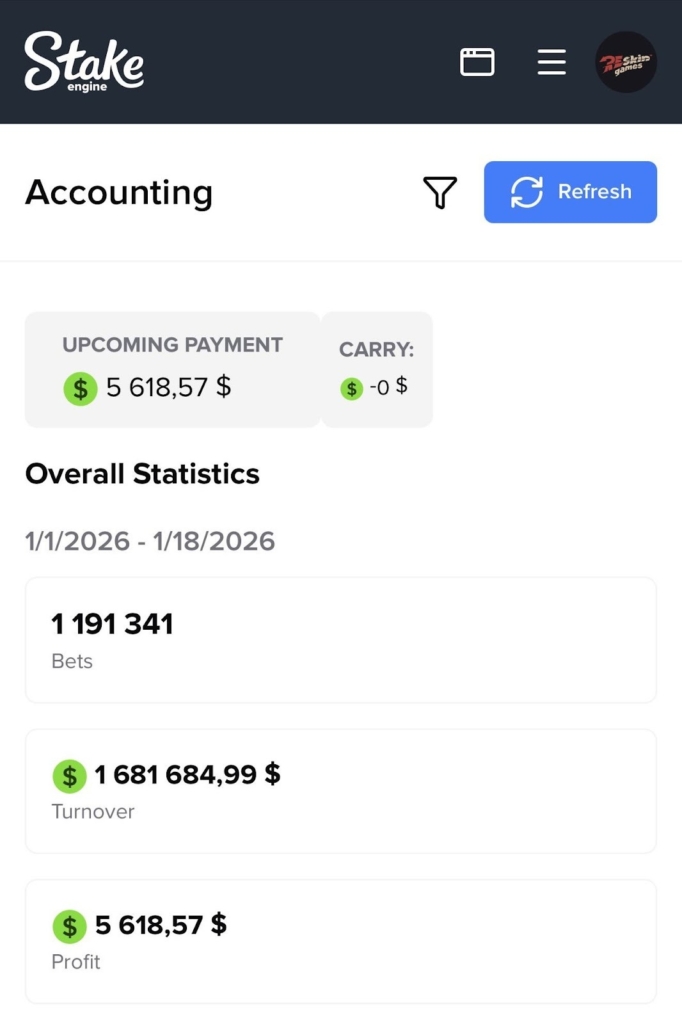Open the hamburger menu
This screenshot has width=682, height=1024.
[x=551, y=62]
